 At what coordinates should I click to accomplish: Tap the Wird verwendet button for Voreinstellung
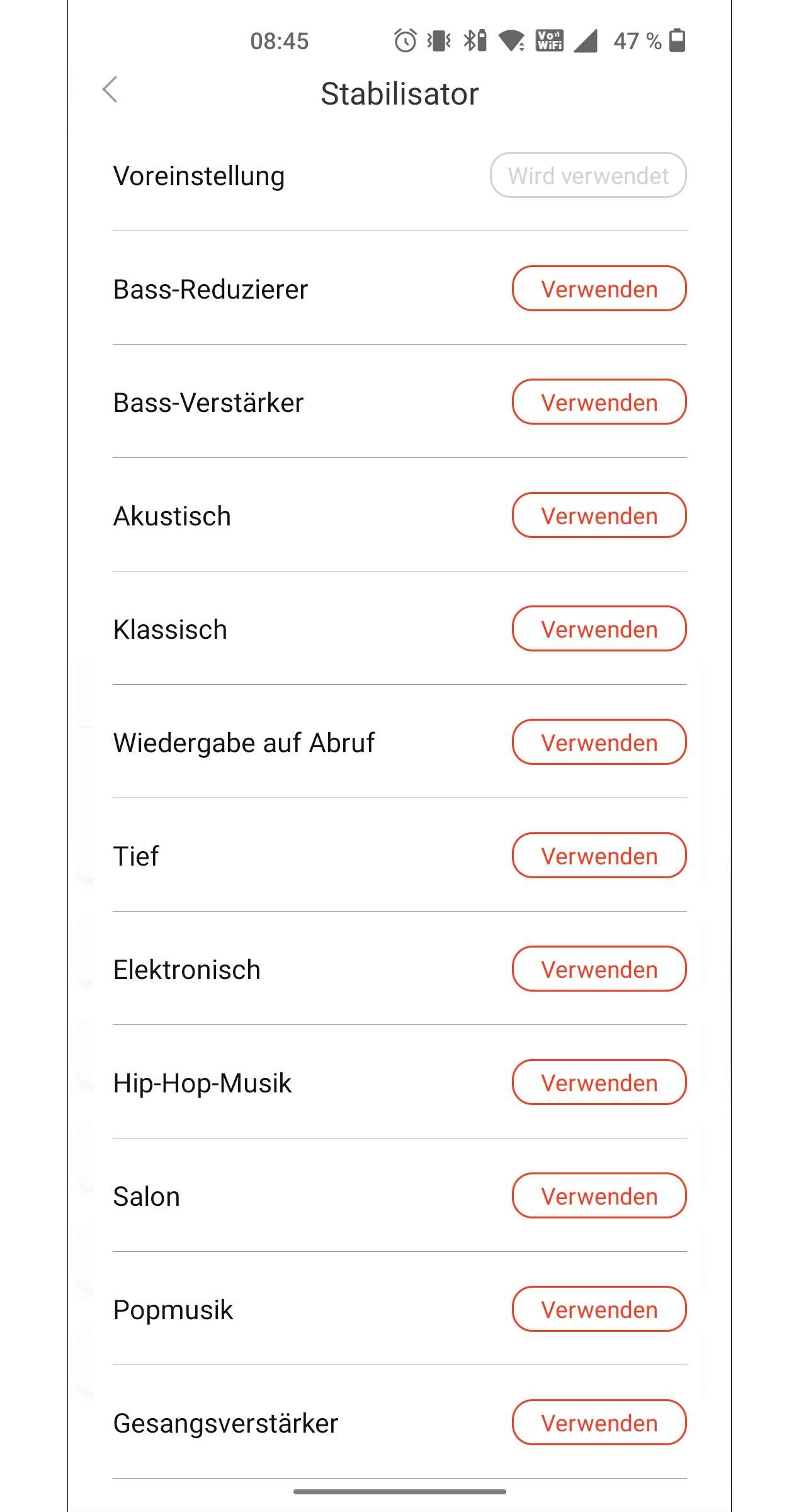[x=588, y=175]
